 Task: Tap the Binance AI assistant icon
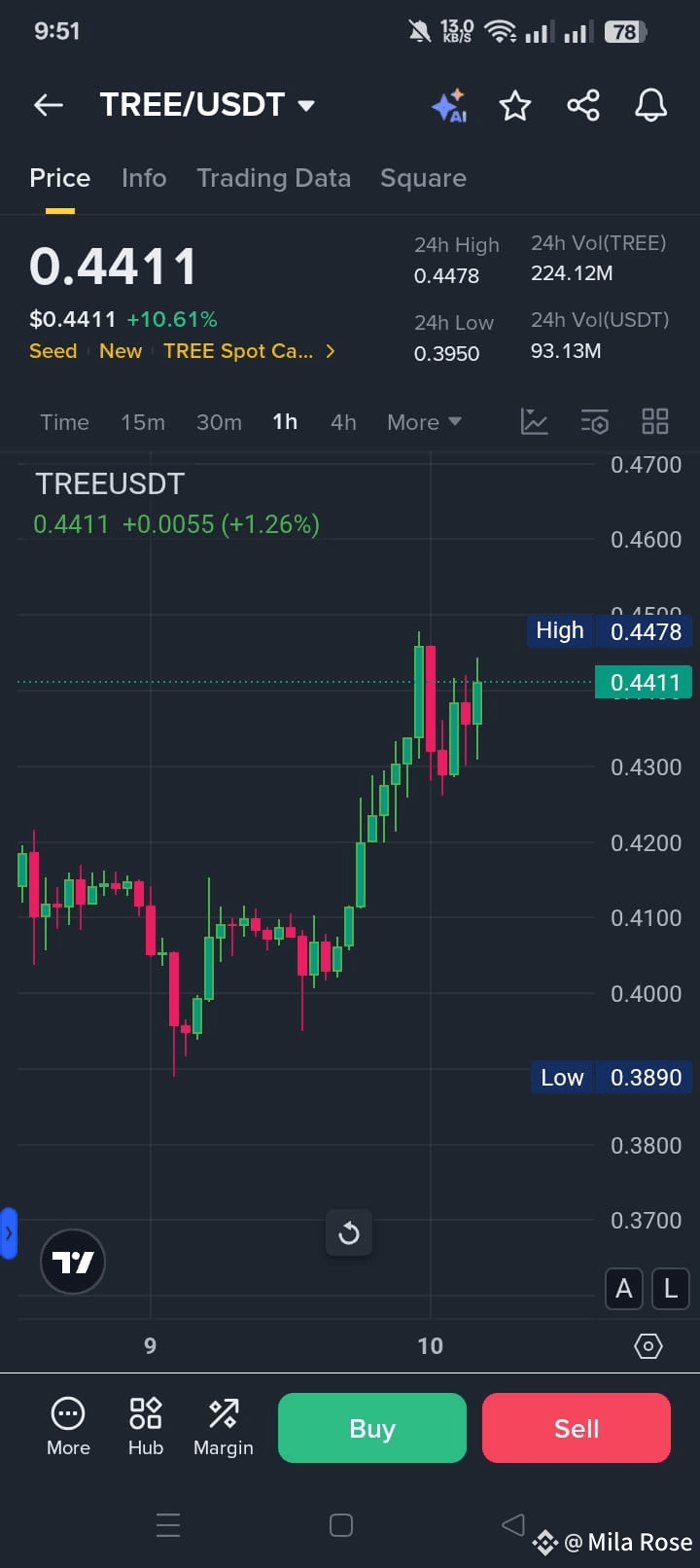tap(448, 105)
